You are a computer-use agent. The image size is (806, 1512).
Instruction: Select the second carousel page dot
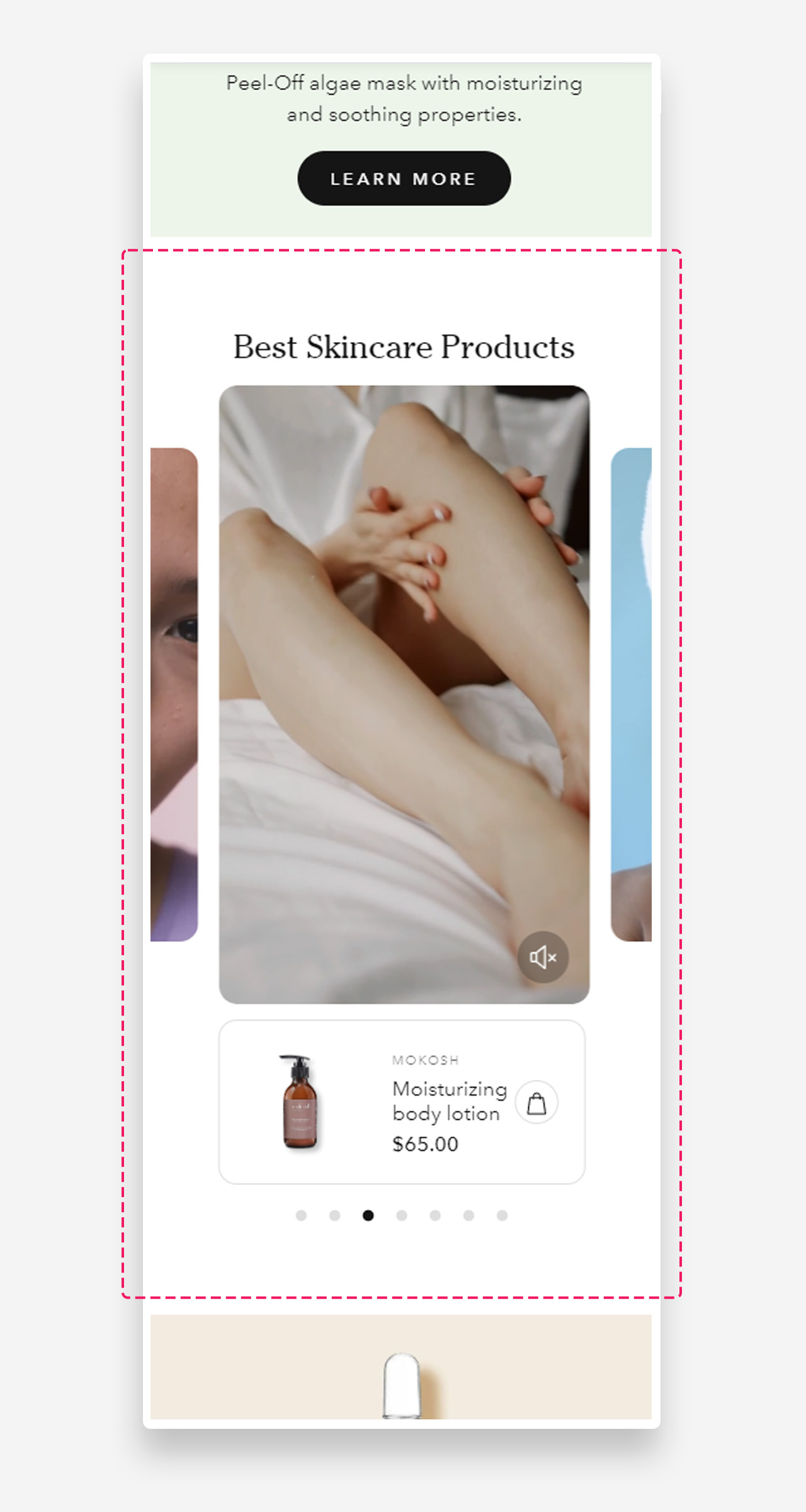point(335,1215)
